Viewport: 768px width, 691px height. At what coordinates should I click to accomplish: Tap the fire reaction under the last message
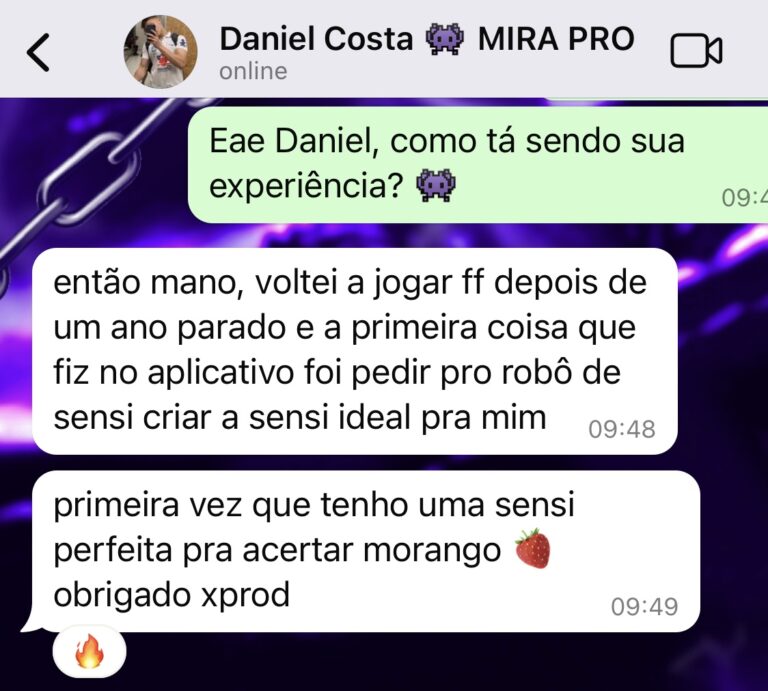(x=90, y=653)
